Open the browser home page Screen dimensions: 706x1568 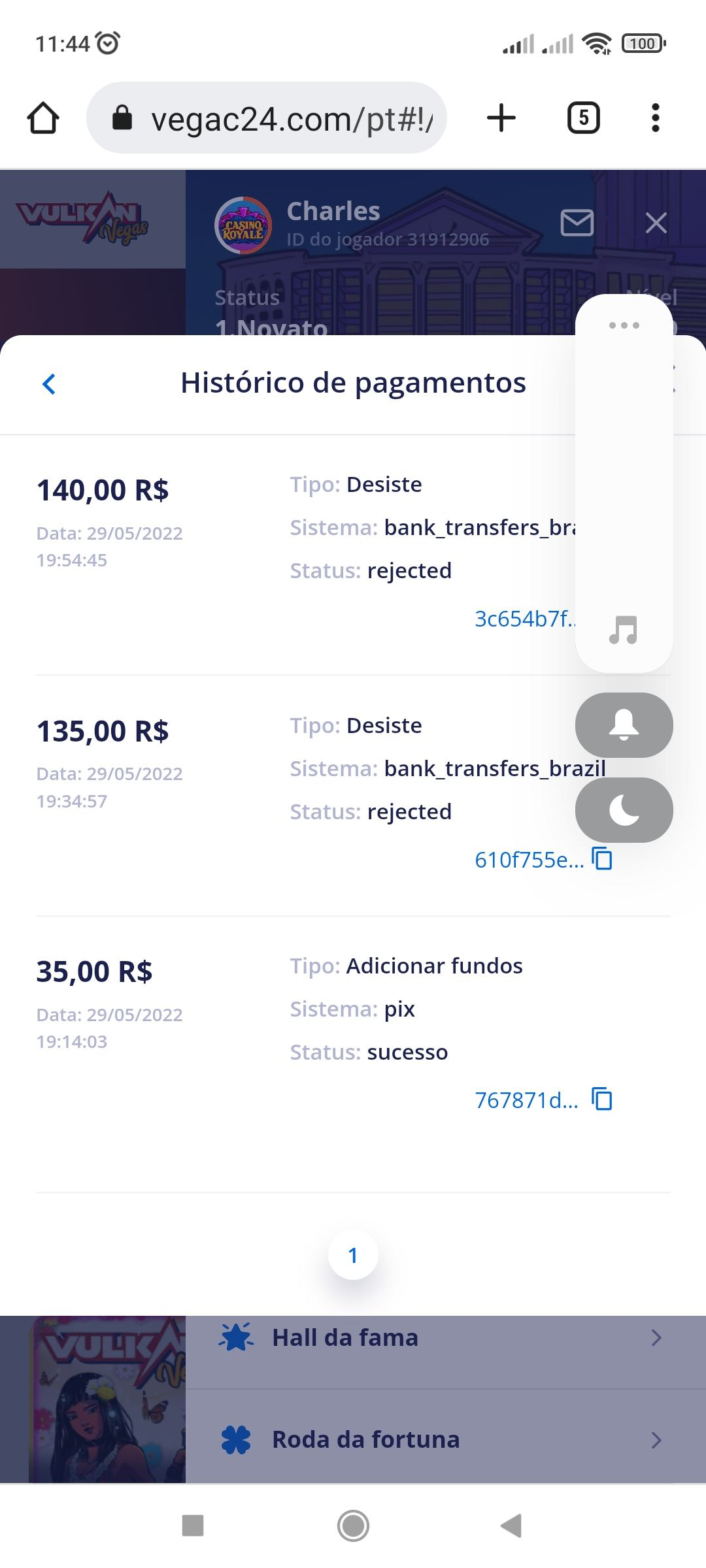pyautogui.click(x=43, y=118)
